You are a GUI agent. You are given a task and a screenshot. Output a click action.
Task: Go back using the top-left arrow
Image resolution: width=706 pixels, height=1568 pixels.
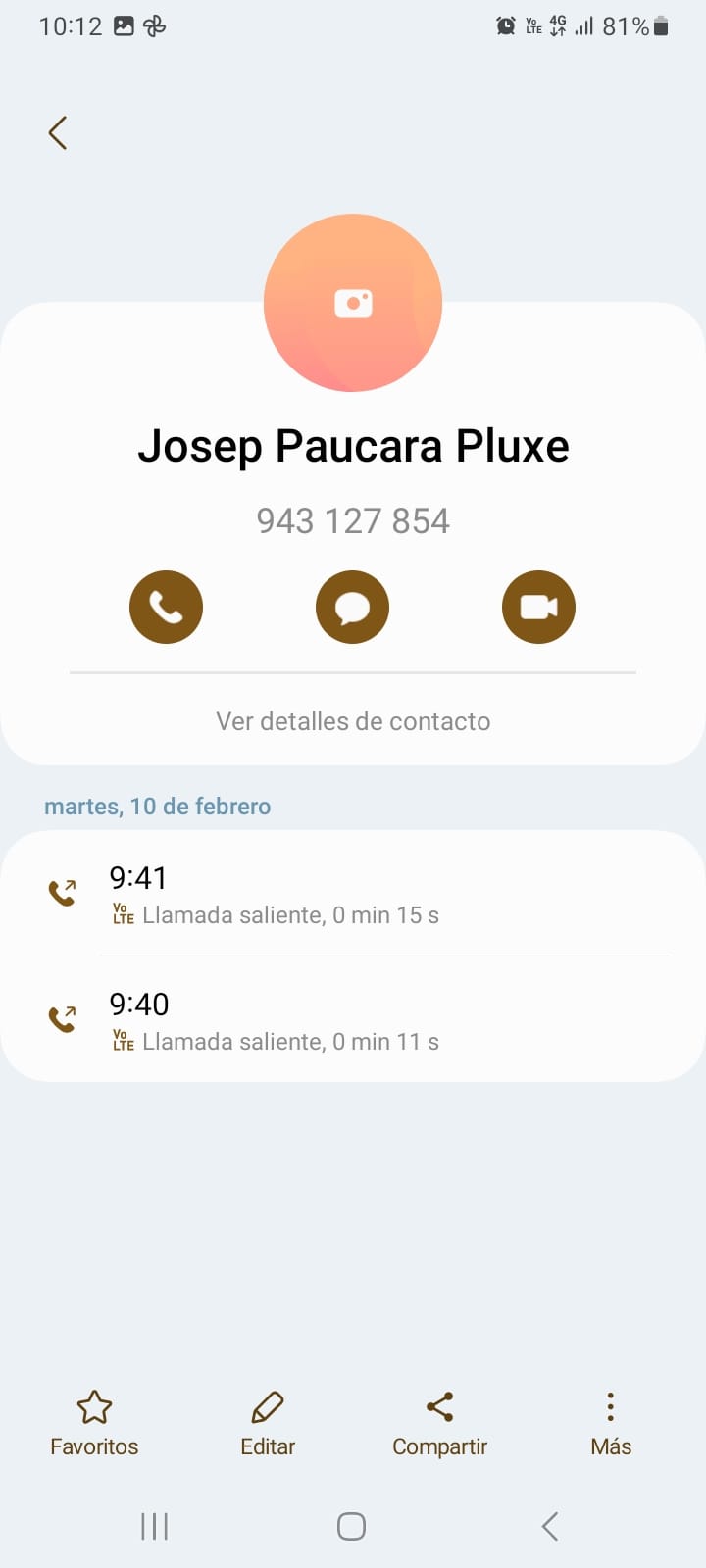click(x=58, y=132)
